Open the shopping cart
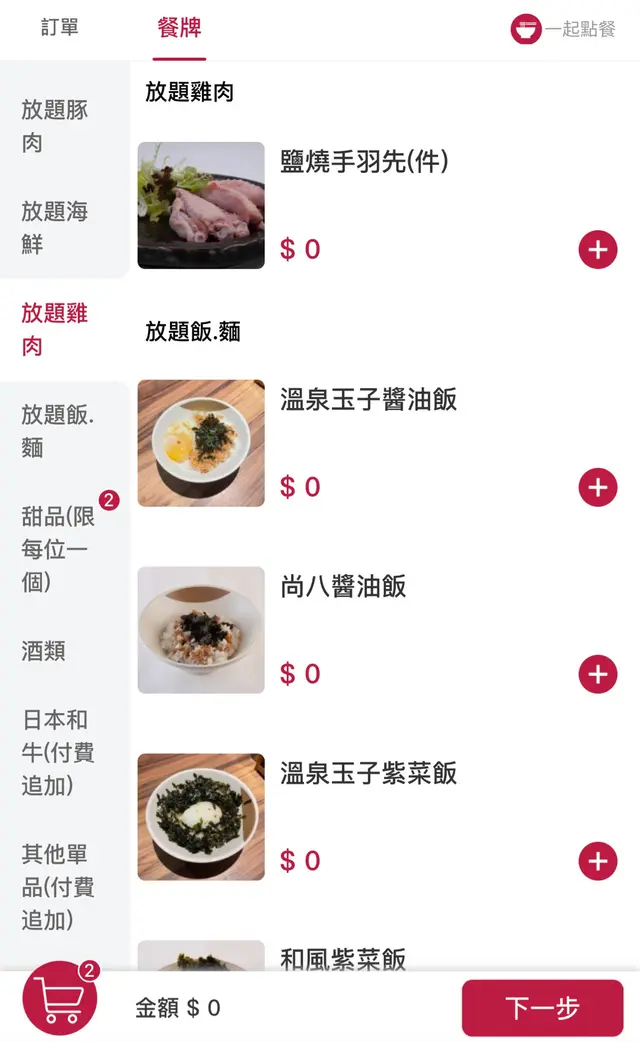 click(60, 998)
